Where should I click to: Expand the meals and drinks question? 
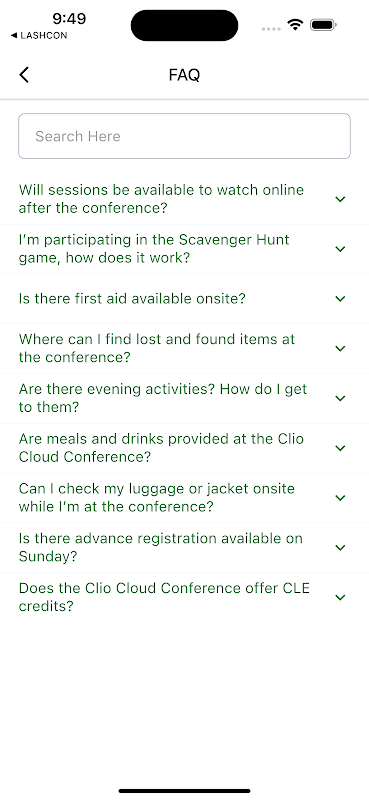(x=184, y=448)
